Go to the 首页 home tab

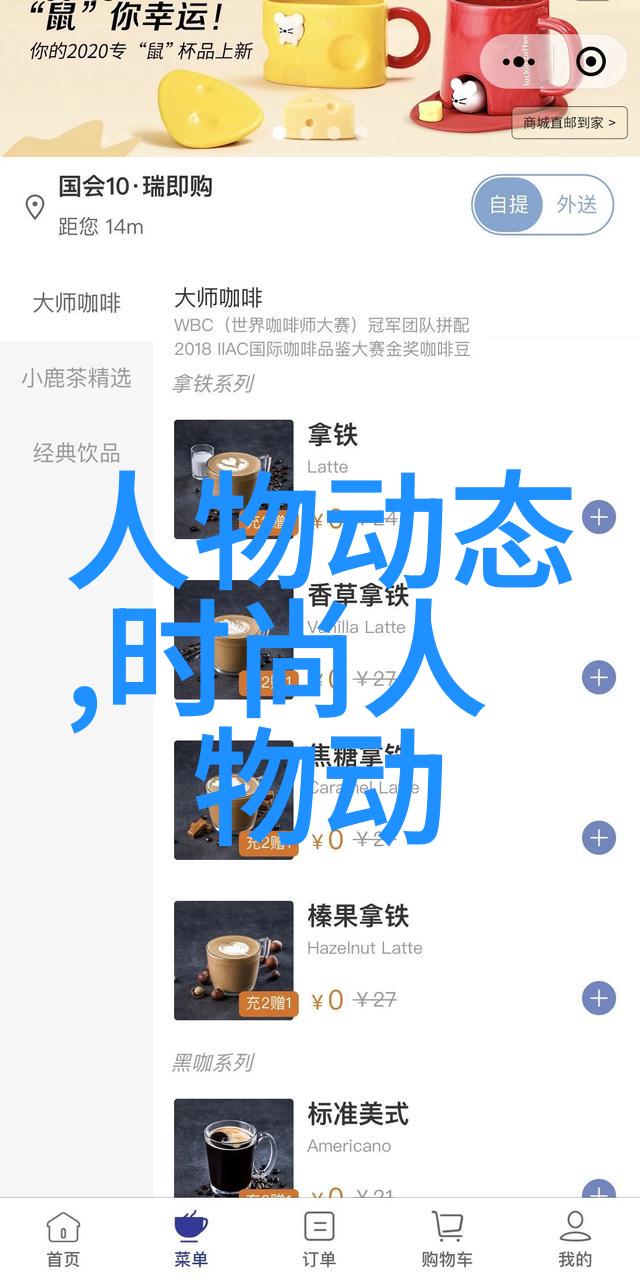coord(63,1240)
